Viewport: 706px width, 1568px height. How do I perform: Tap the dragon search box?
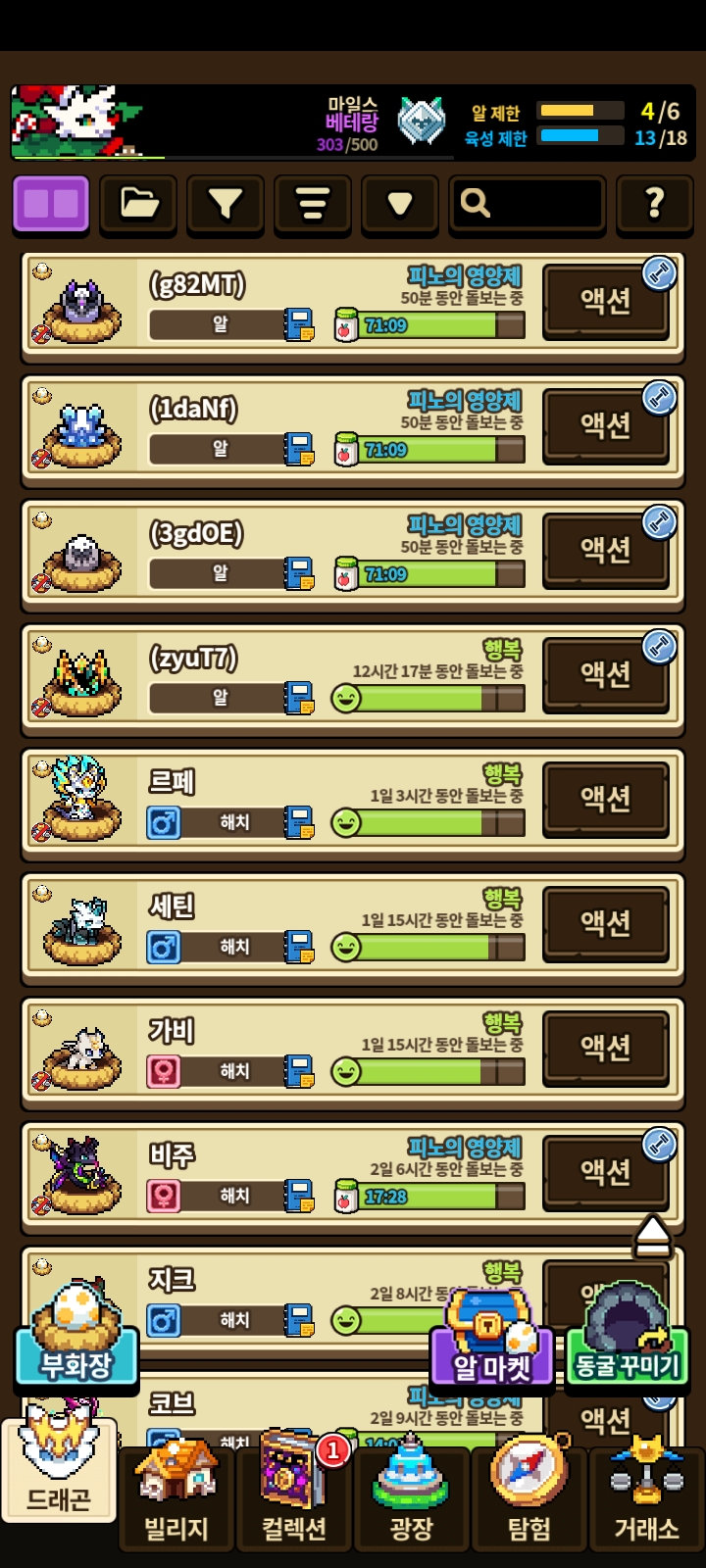click(x=528, y=204)
